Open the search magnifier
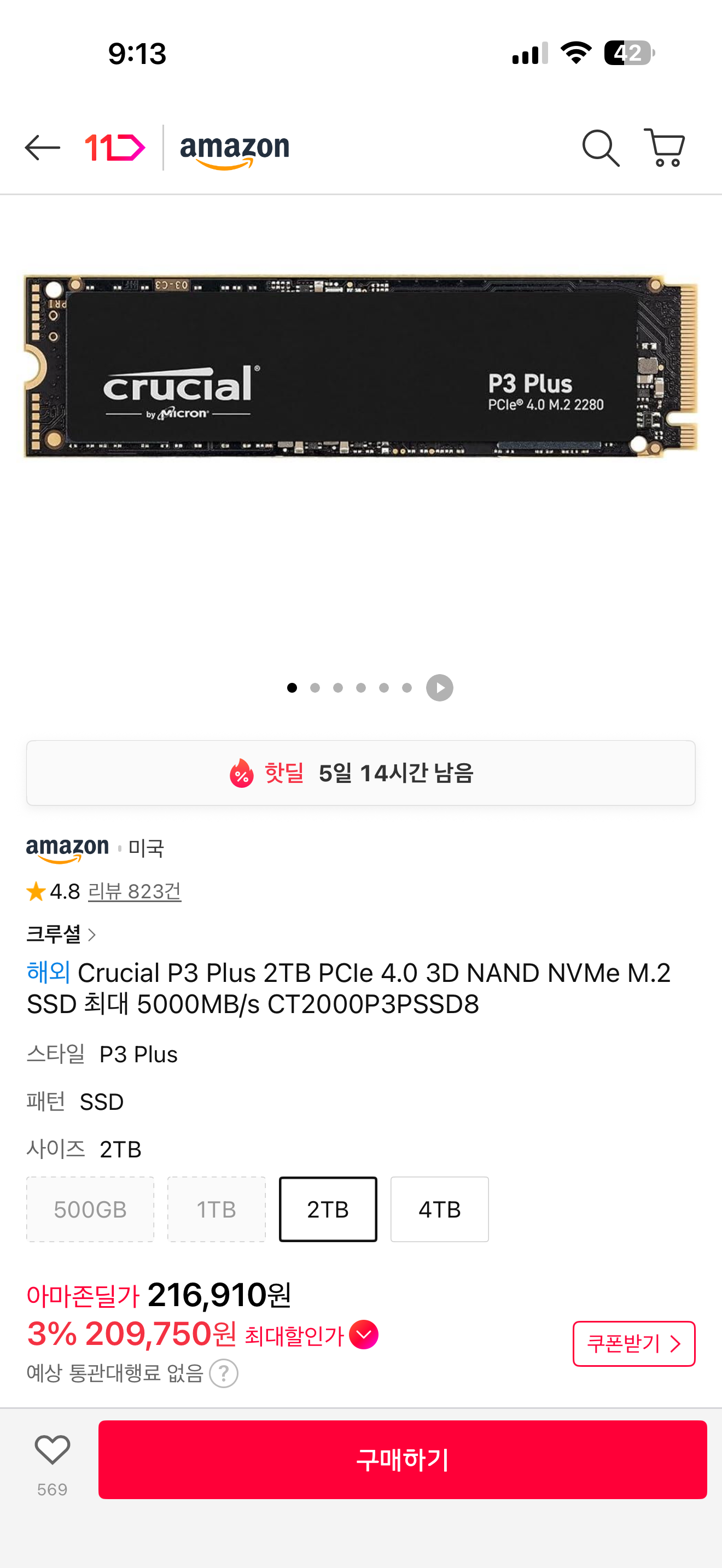This screenshot has height=1568, width=722. [x=600, y=148]
